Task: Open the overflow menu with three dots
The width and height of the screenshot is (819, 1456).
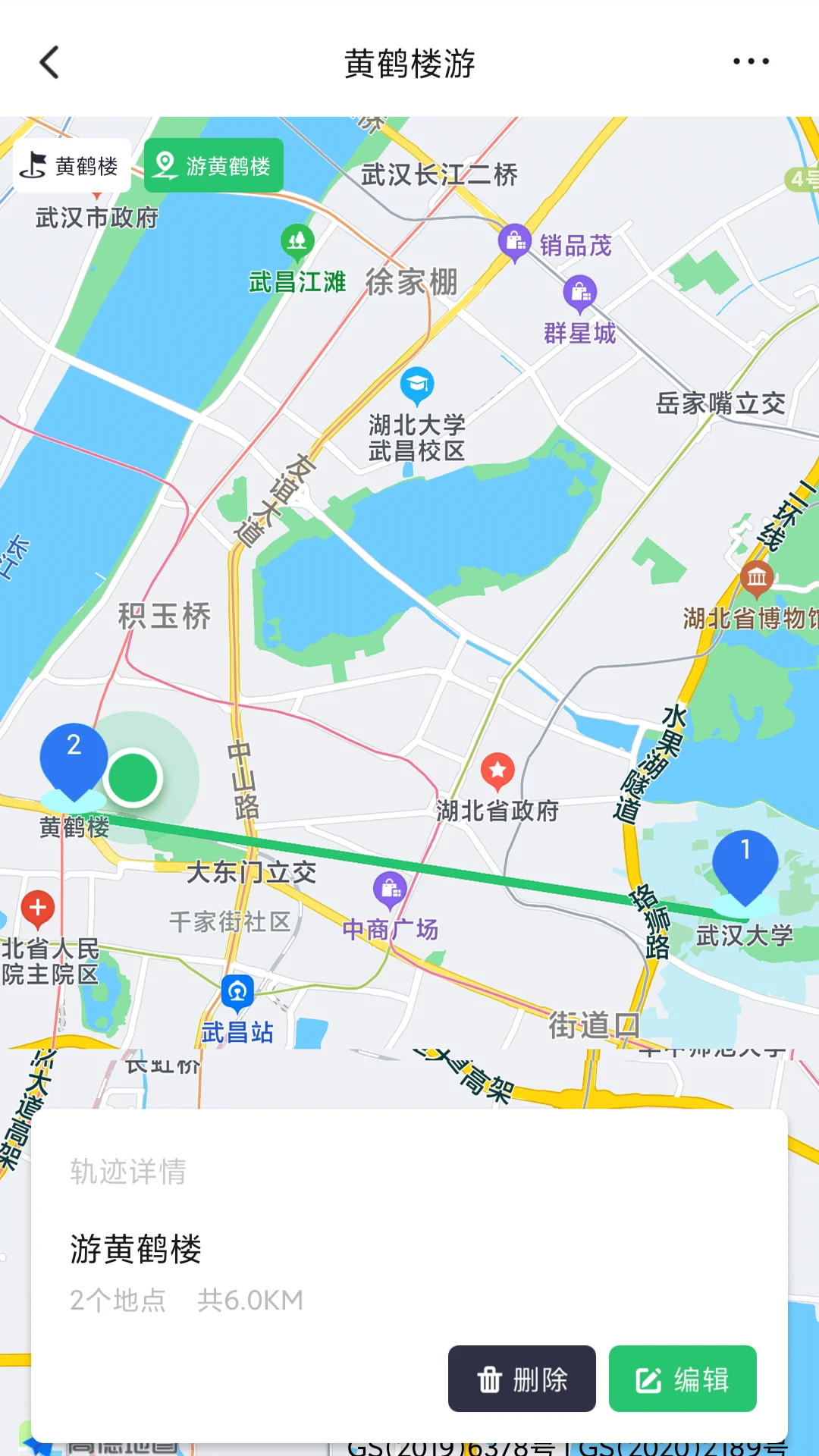Action: point(751,62)
